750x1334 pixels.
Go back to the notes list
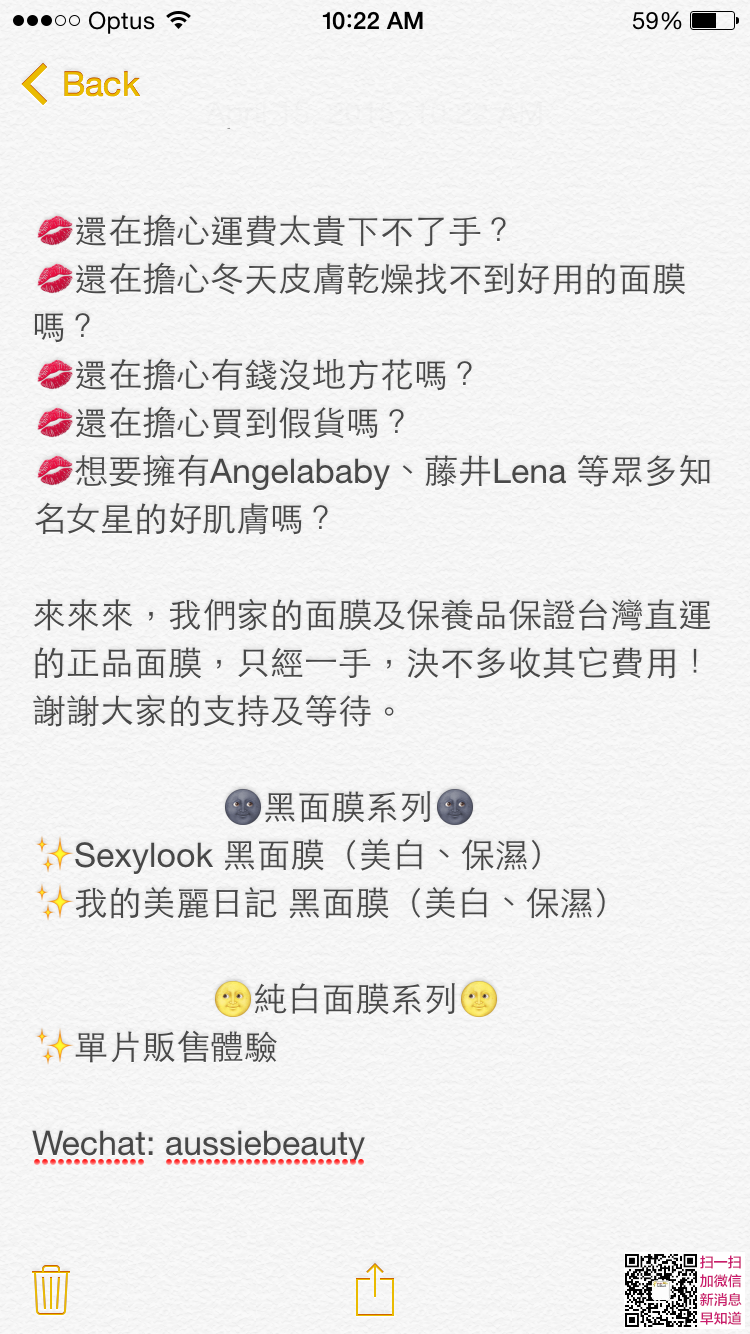pyautogui.click(x=81, y=84)
